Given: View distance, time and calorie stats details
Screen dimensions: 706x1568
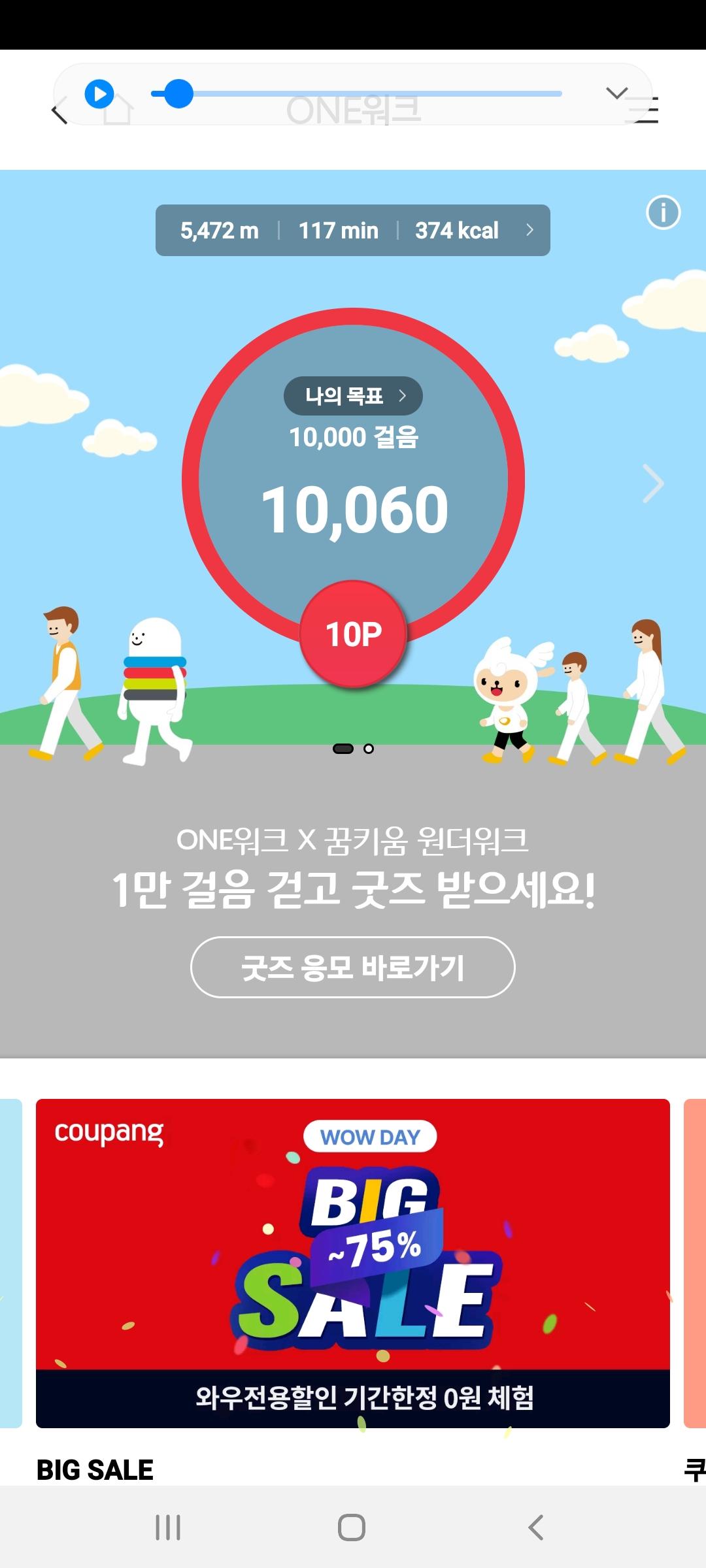Looking at the screenshot, I should pyautogui.click(x=352, y=231).
